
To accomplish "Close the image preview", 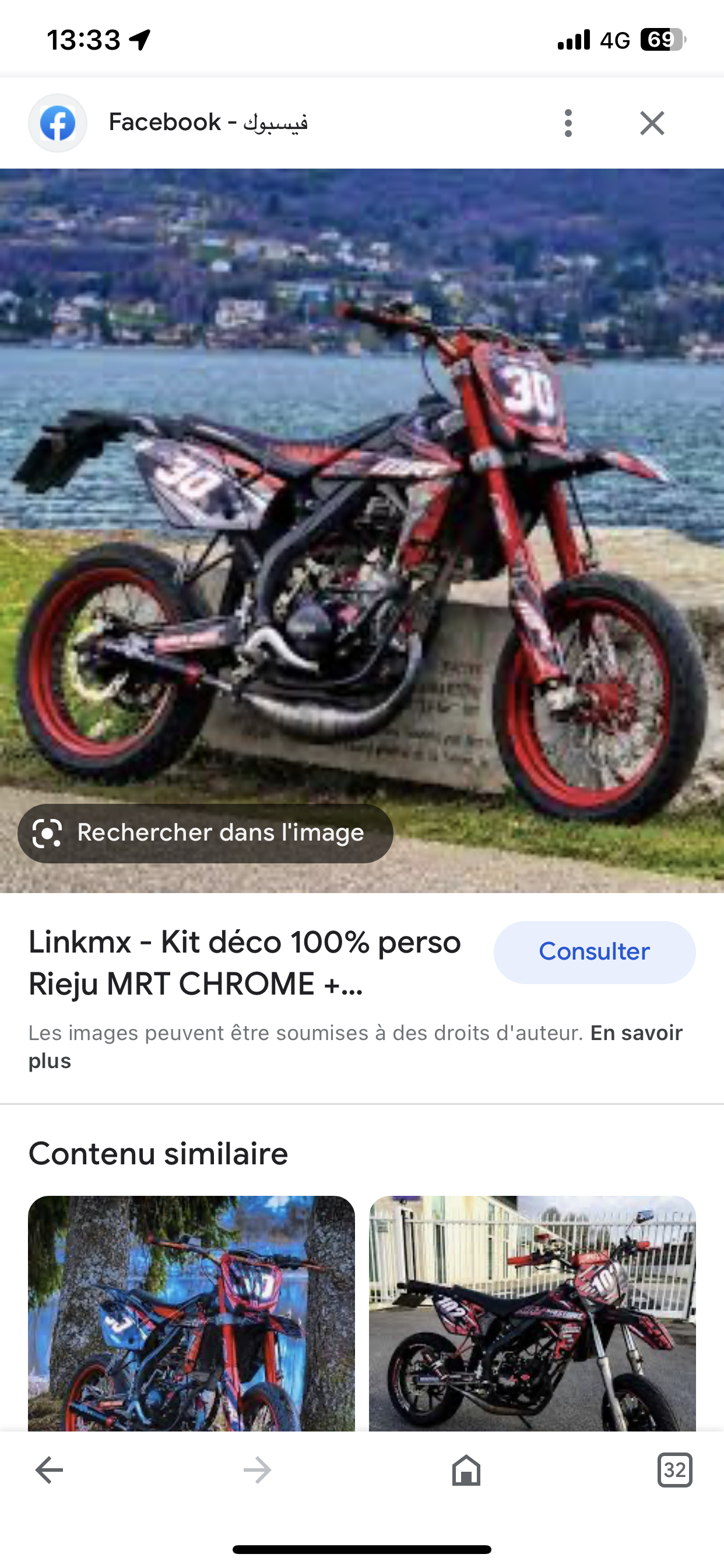I will pyautogui.click(x=652, y=123).
